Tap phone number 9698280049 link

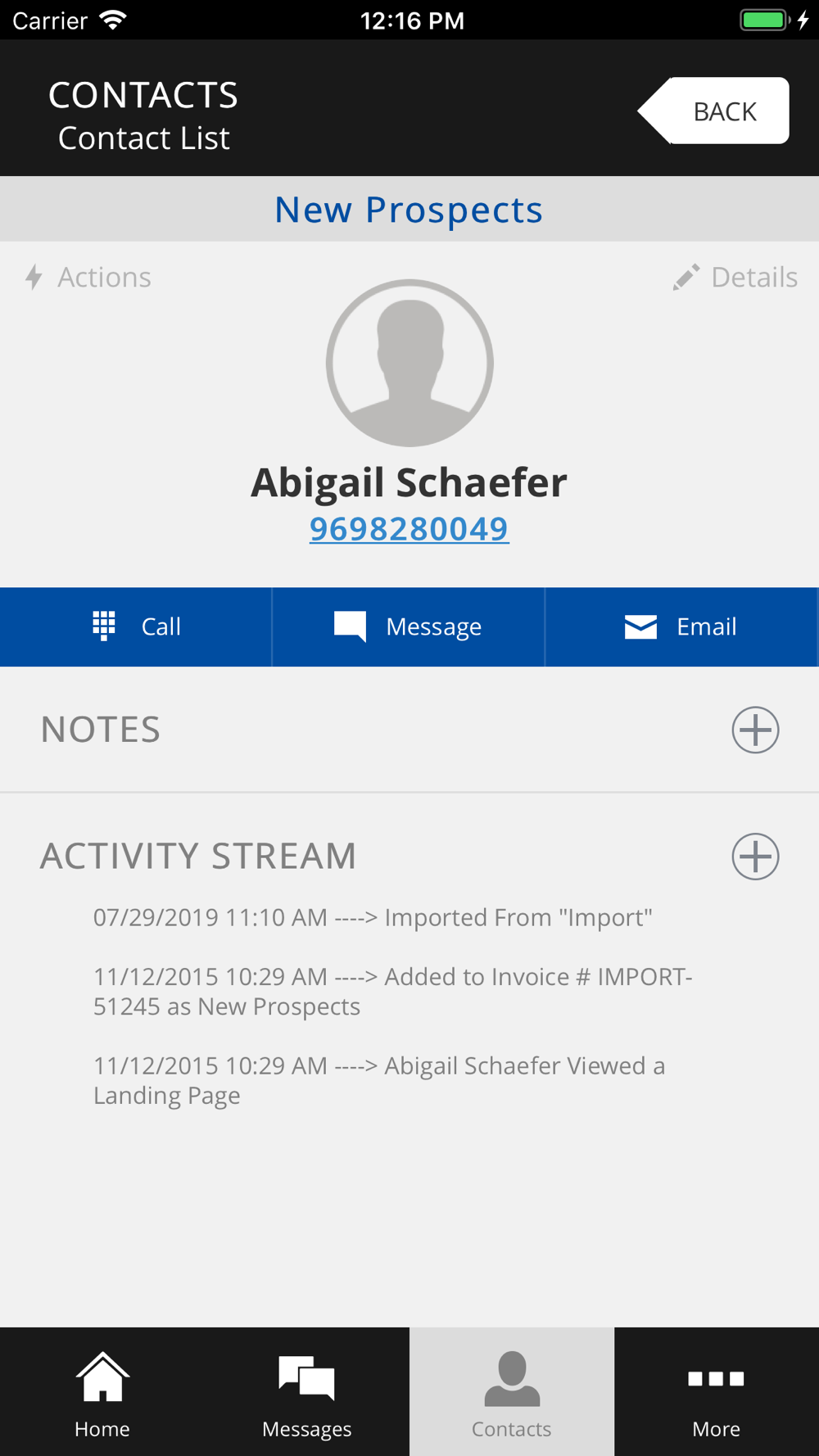(x=409, y=529)
